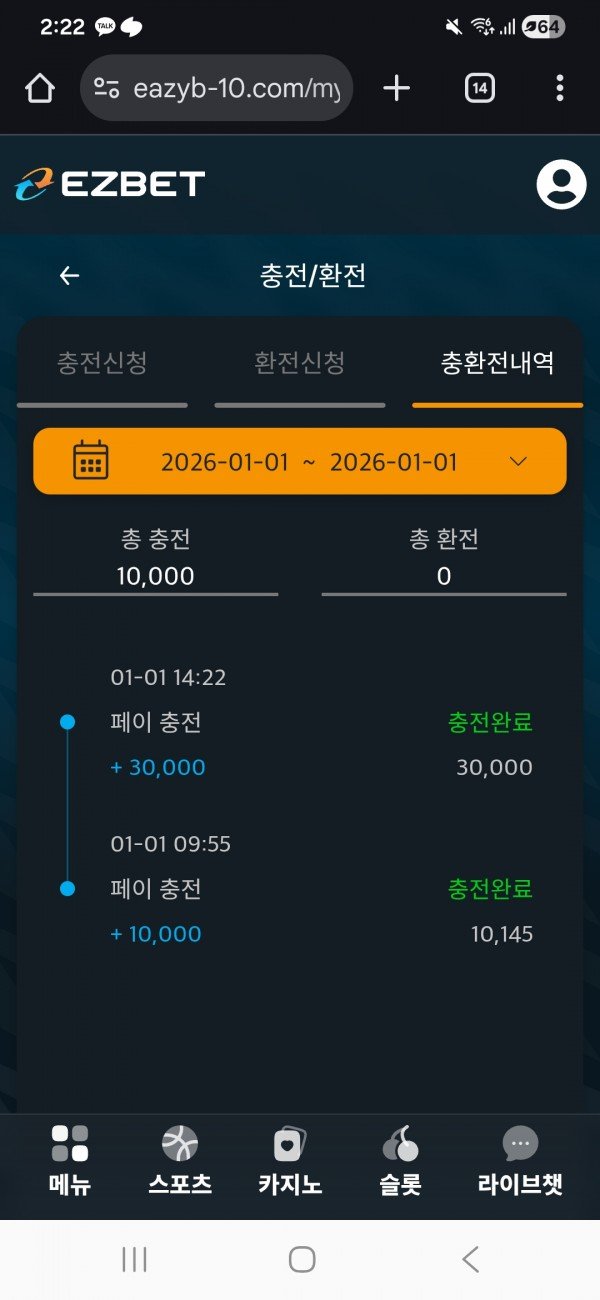Expand the 2026-01-01 date range picker
Image resolution: width=600 pixels, height=1300 pixels.
[x=300, y=461]
